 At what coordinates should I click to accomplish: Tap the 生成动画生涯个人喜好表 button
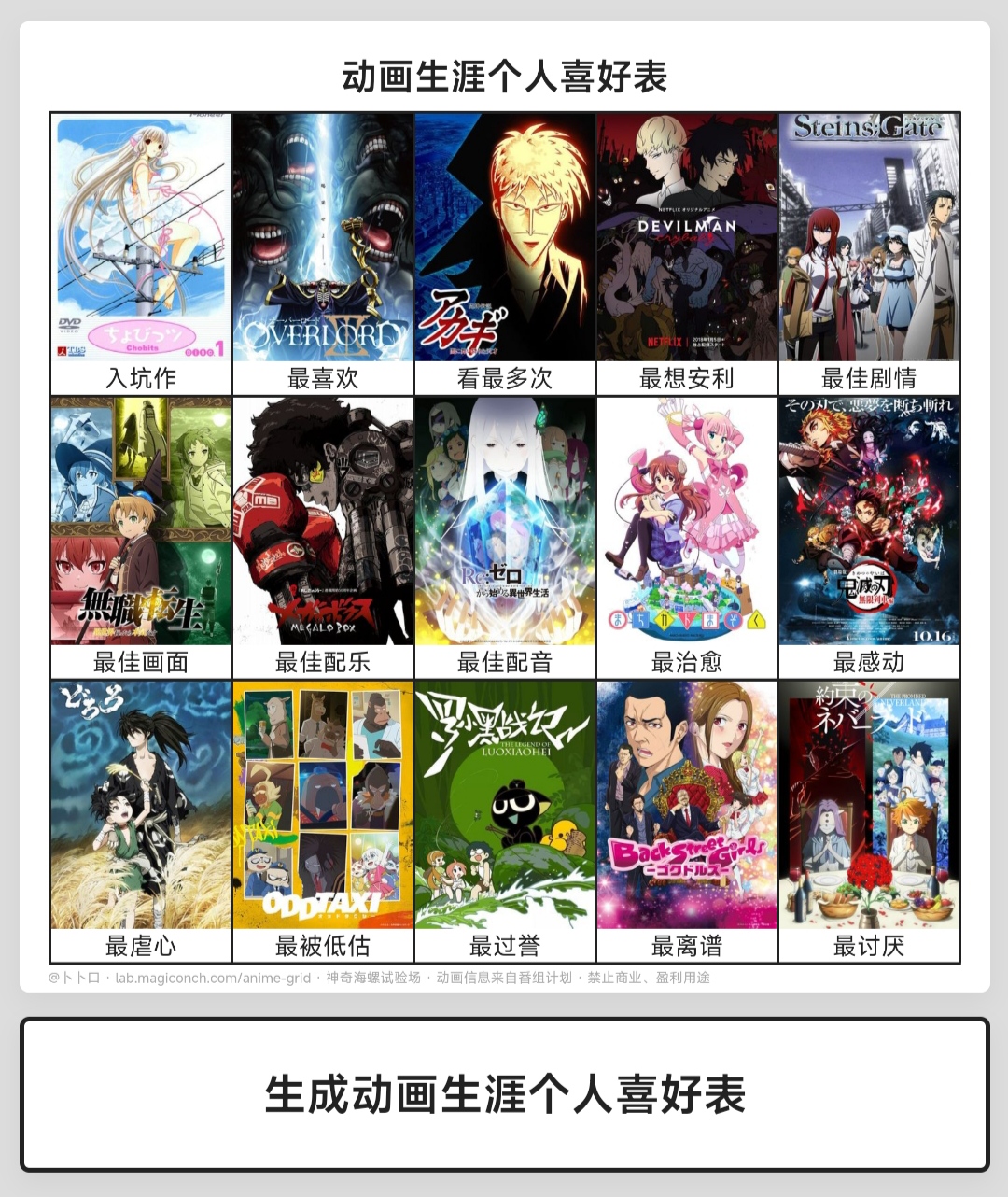504,1094
